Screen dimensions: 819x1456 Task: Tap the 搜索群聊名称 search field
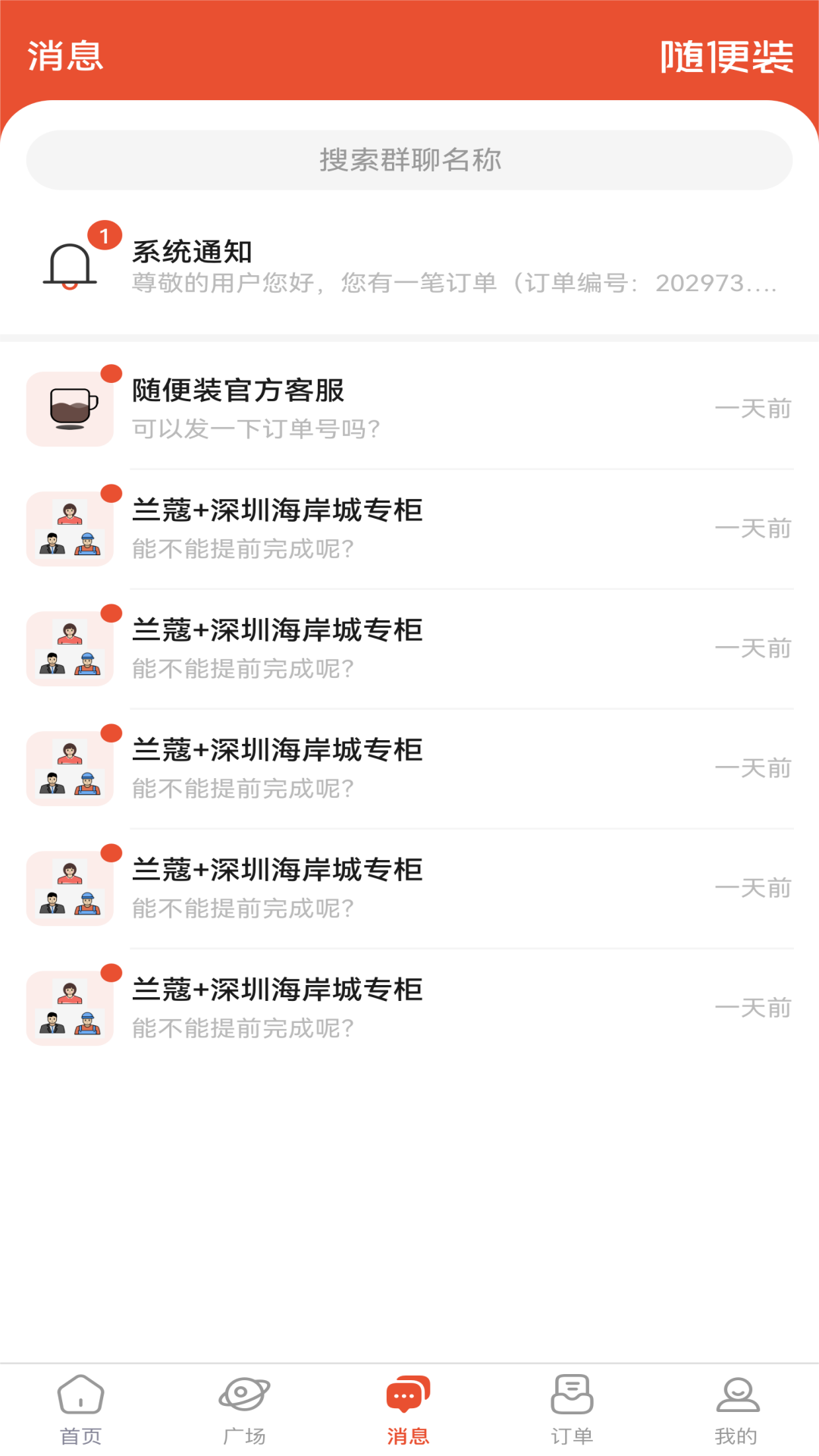coord(409,160)
